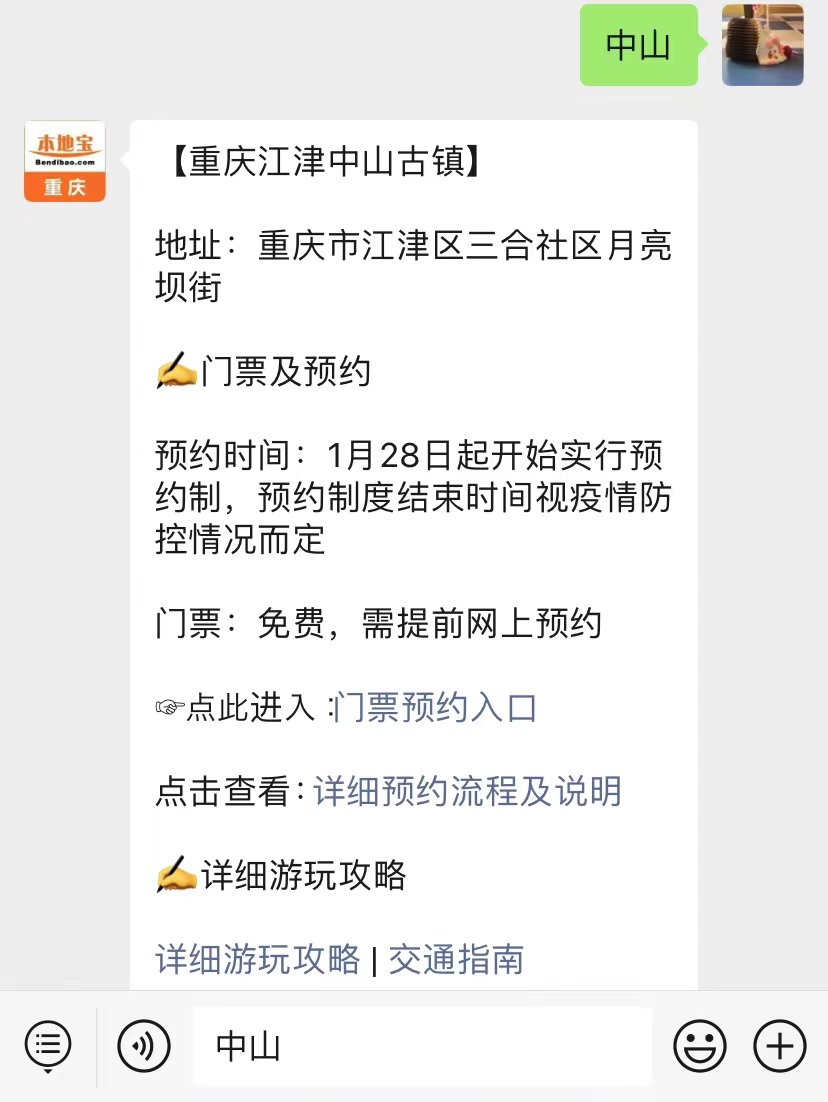828x1102 pixels.
Task: Open the emoji picker
Action: point(700,1046)
